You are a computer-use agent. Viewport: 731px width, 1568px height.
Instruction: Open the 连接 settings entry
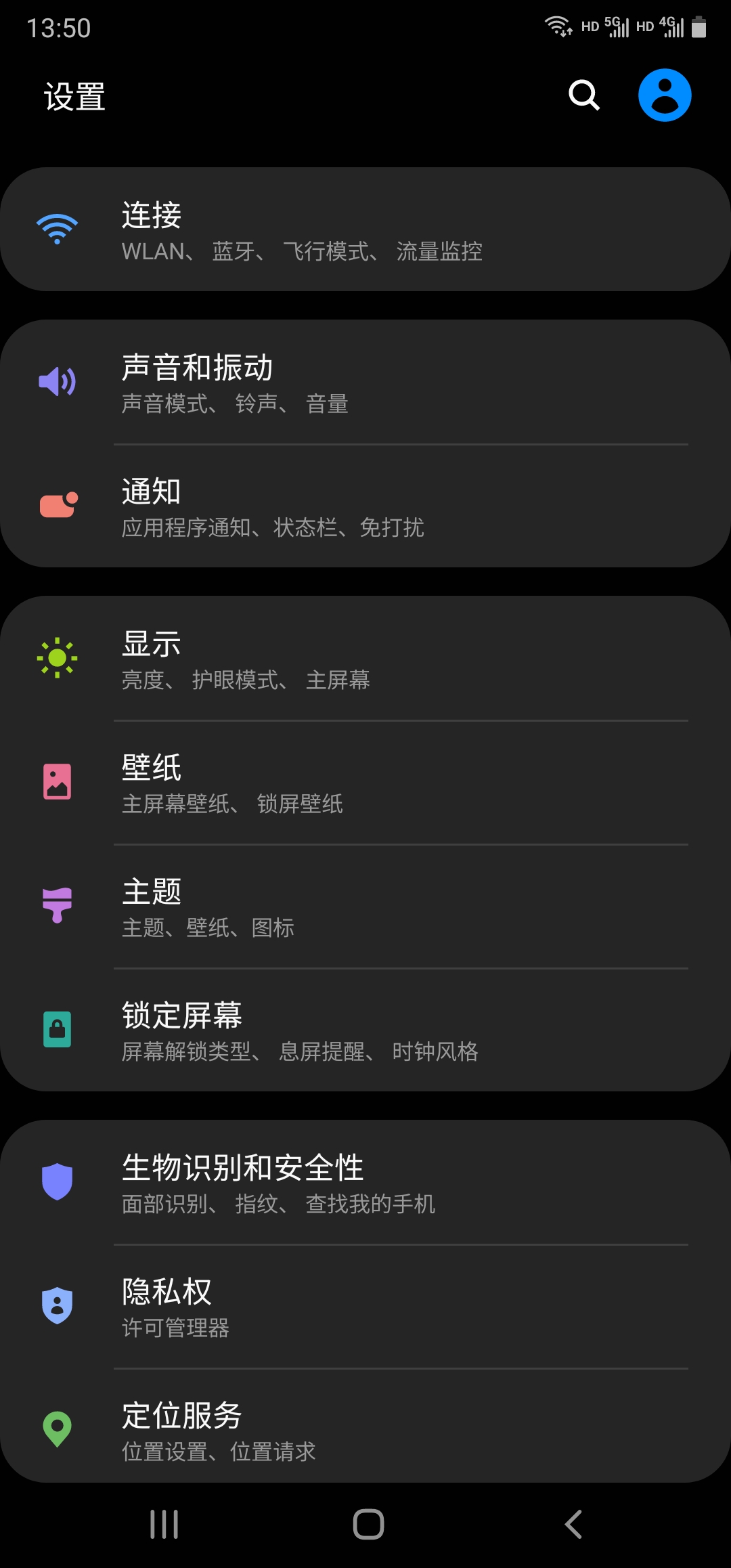365,229
